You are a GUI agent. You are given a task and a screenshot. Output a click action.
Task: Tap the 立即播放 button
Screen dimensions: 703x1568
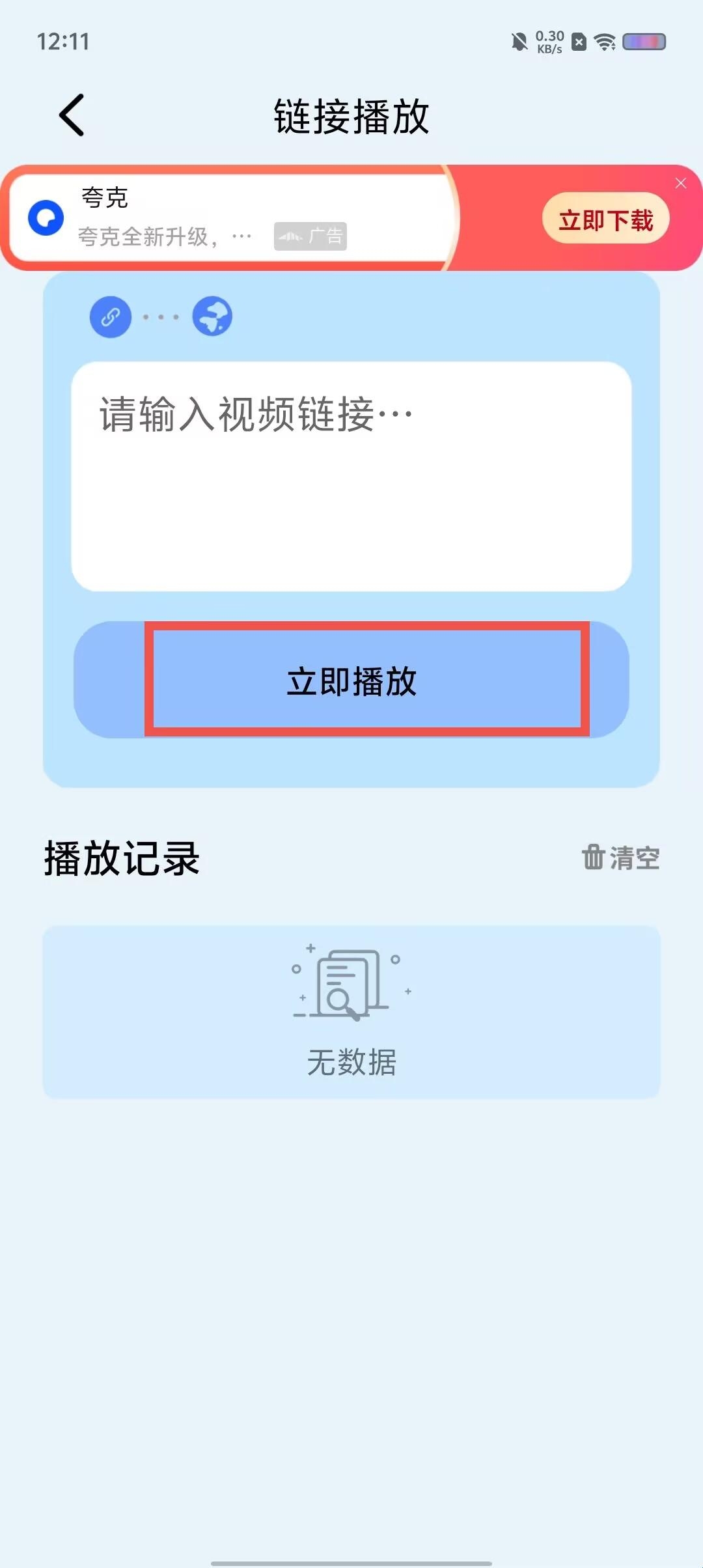[351, 680]
